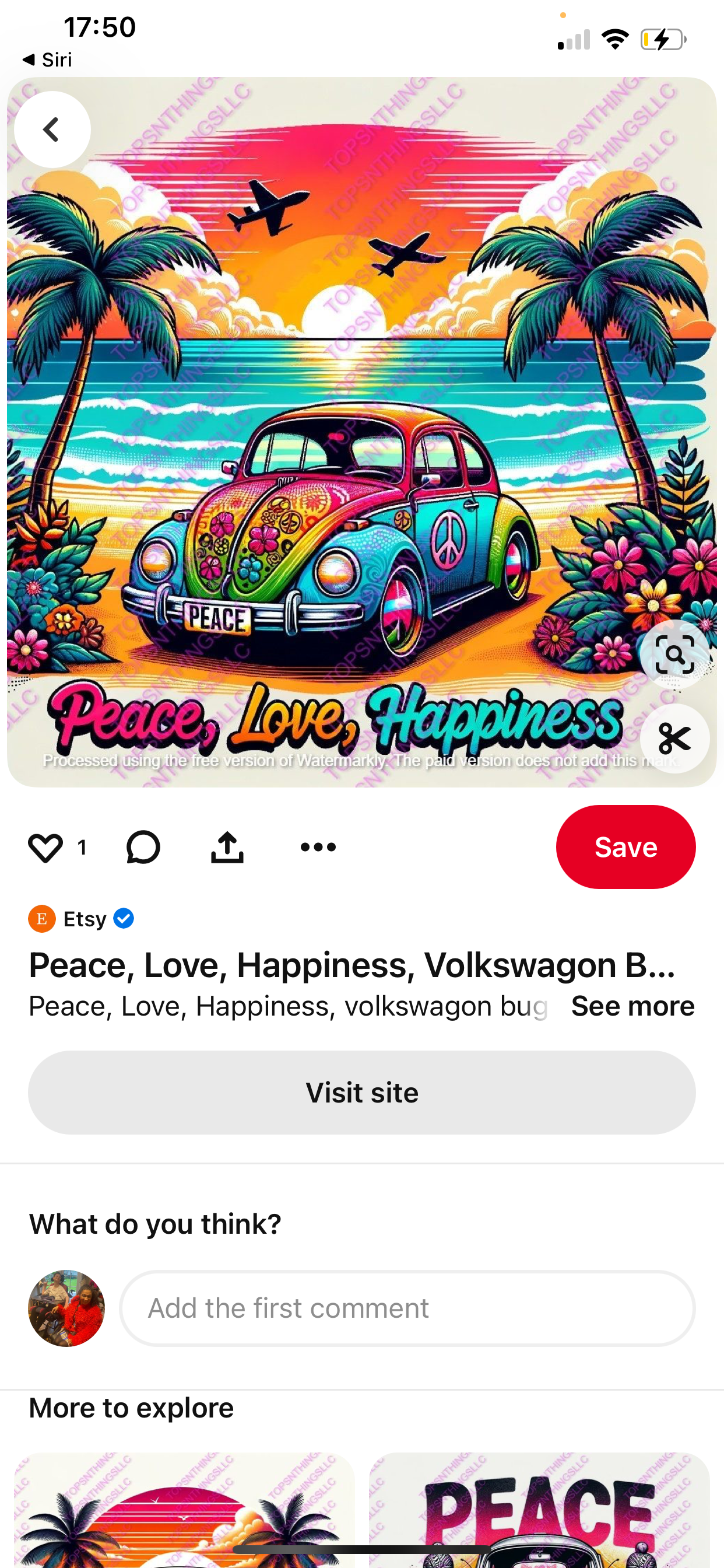Open the palm sunset pin under More to explore
The width and height of the screenshot is (724, 1568).
pyautogui.click(x=184, y=1510)
